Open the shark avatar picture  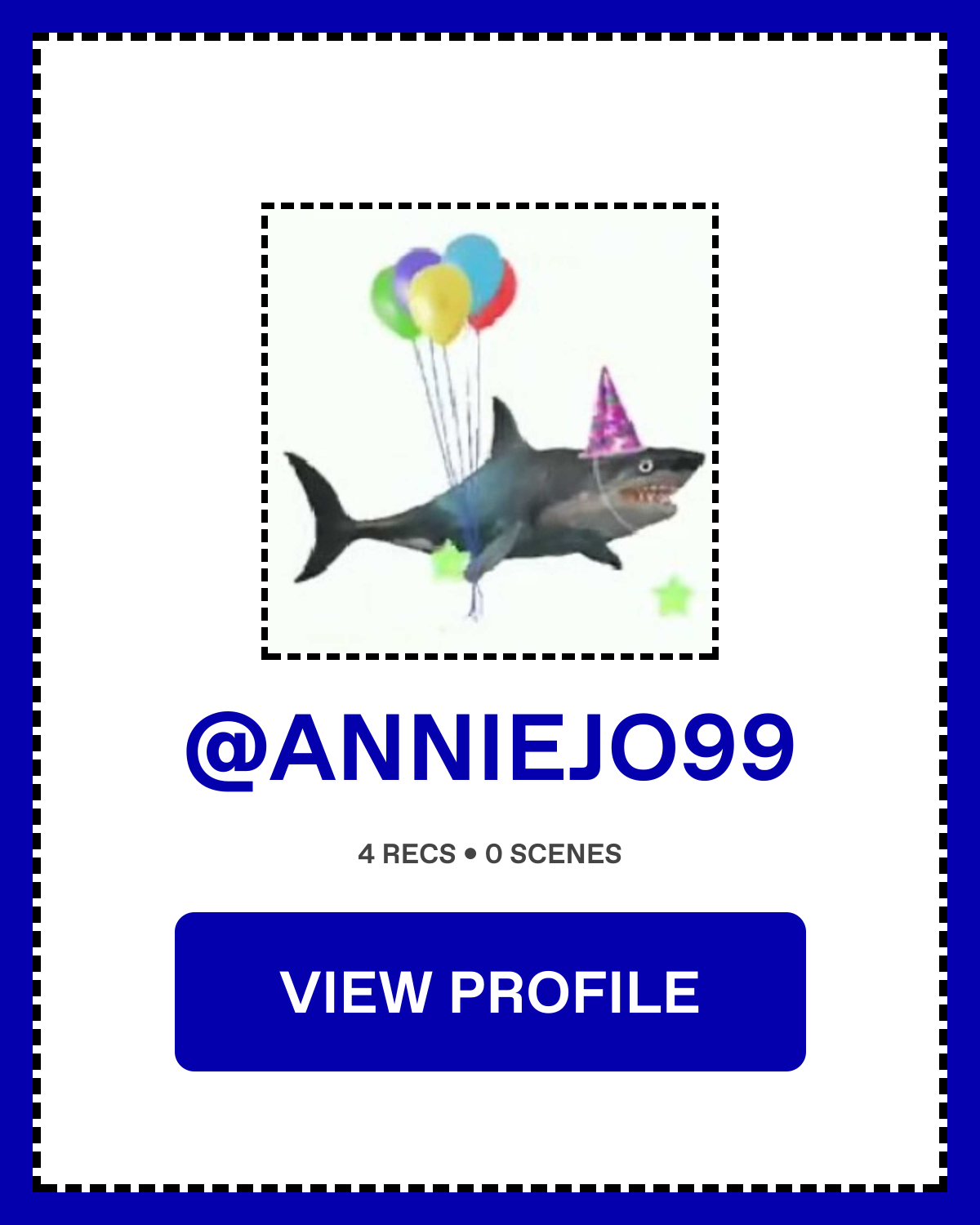coord(490,430)
